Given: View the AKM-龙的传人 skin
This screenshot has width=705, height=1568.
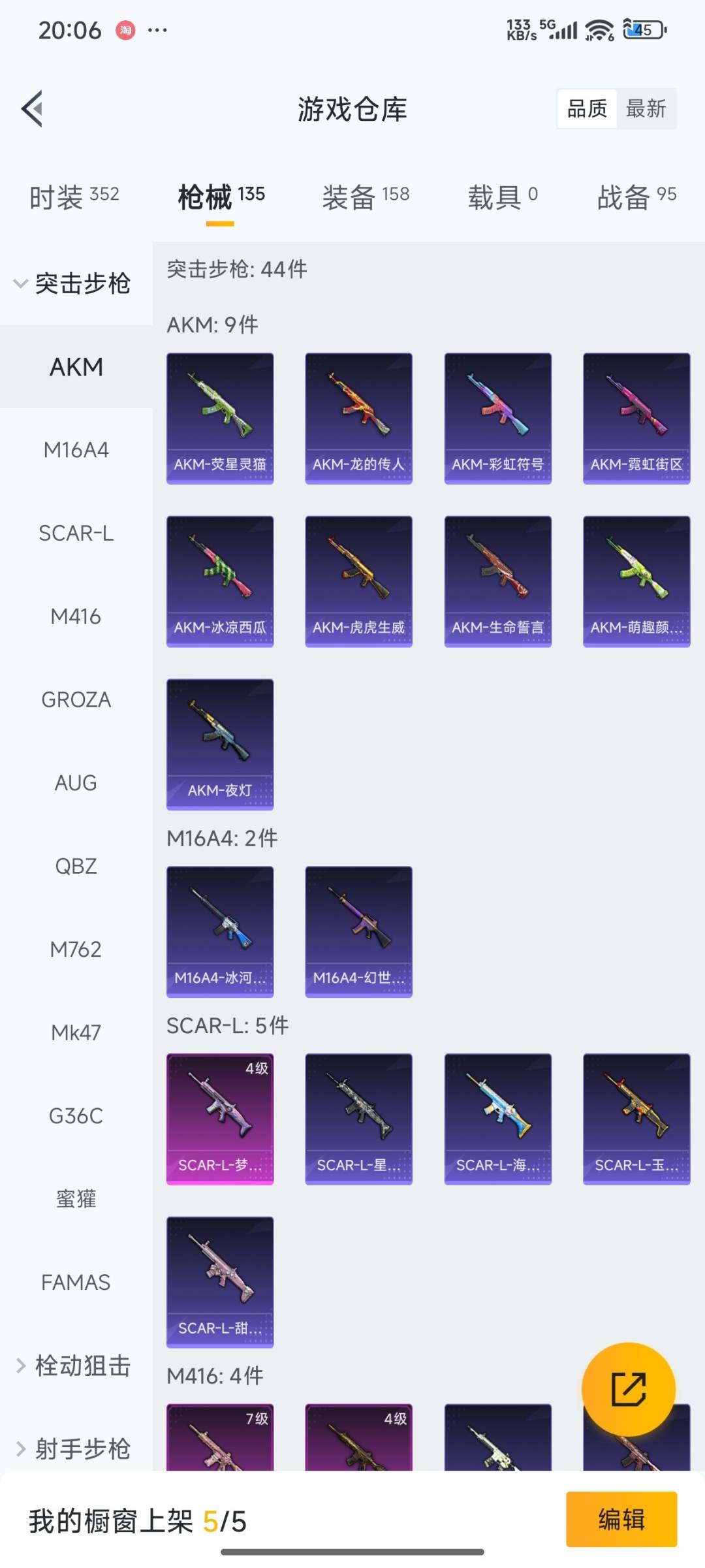Looking at the screenshot, I should [x=358, y=418].
